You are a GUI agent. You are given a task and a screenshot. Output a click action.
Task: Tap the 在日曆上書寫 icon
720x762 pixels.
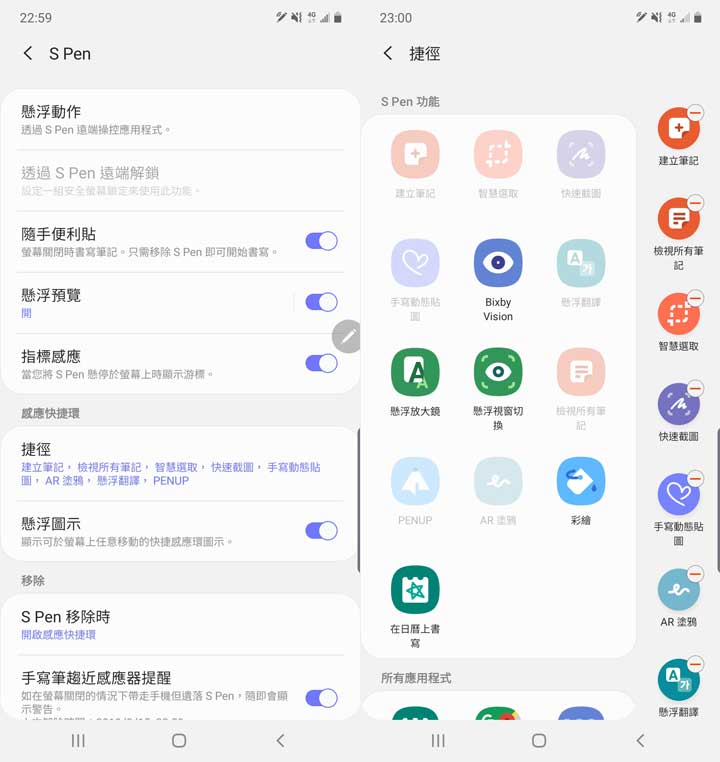415,590
